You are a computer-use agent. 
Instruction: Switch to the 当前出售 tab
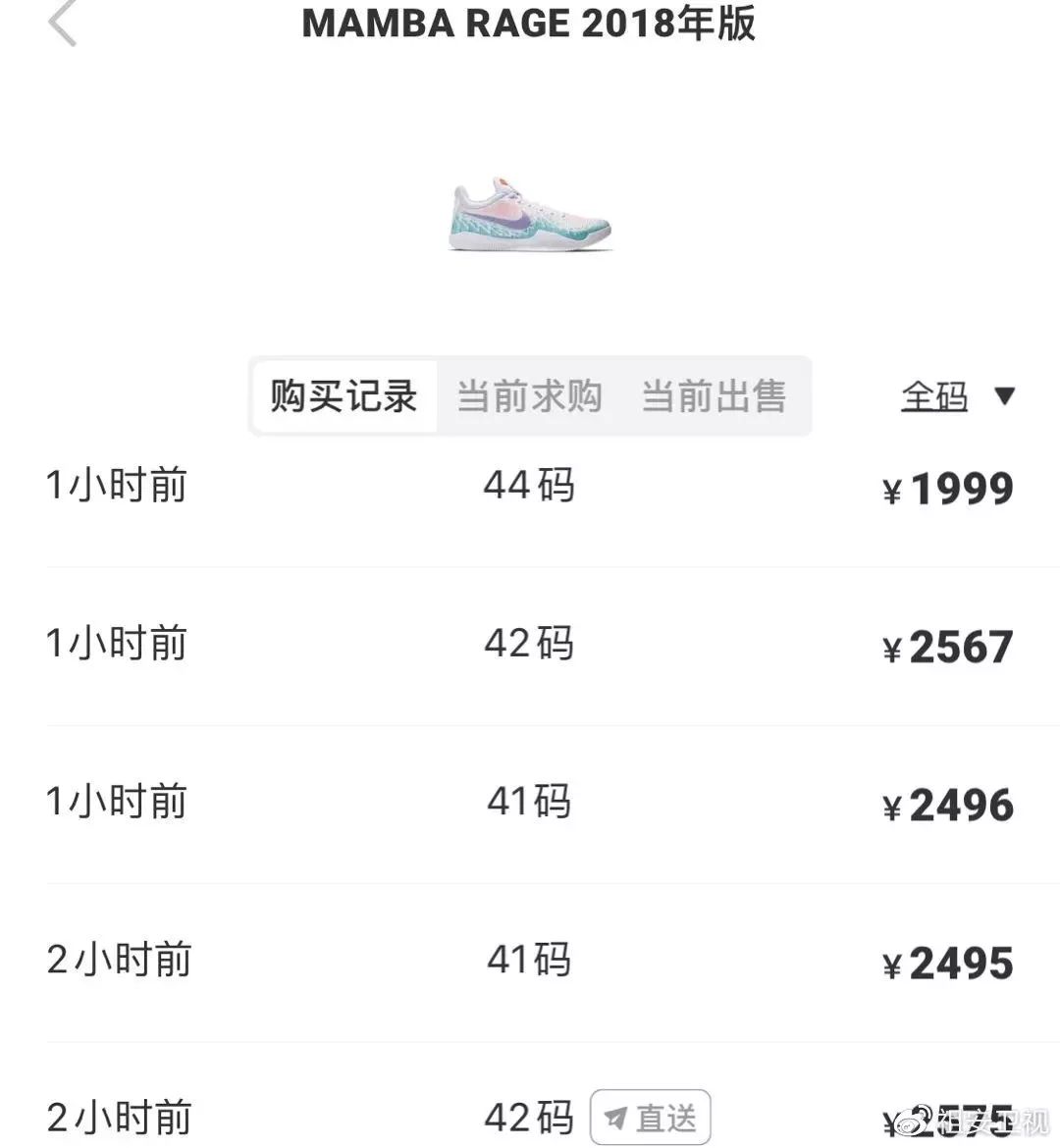click(714, 396)
